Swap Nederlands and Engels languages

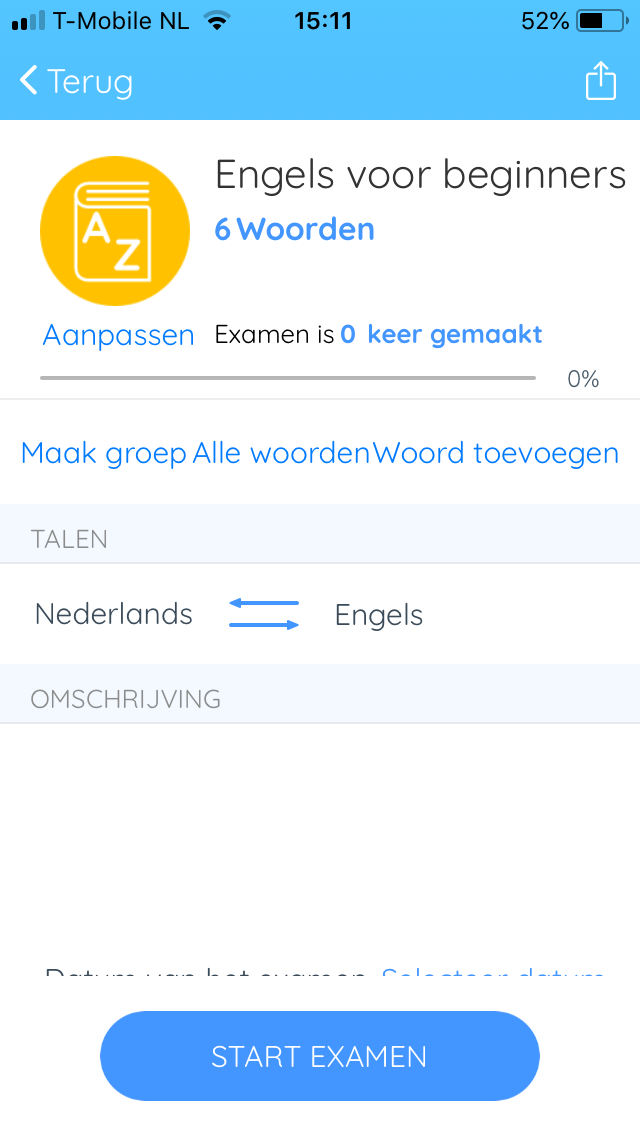(264, 614)
